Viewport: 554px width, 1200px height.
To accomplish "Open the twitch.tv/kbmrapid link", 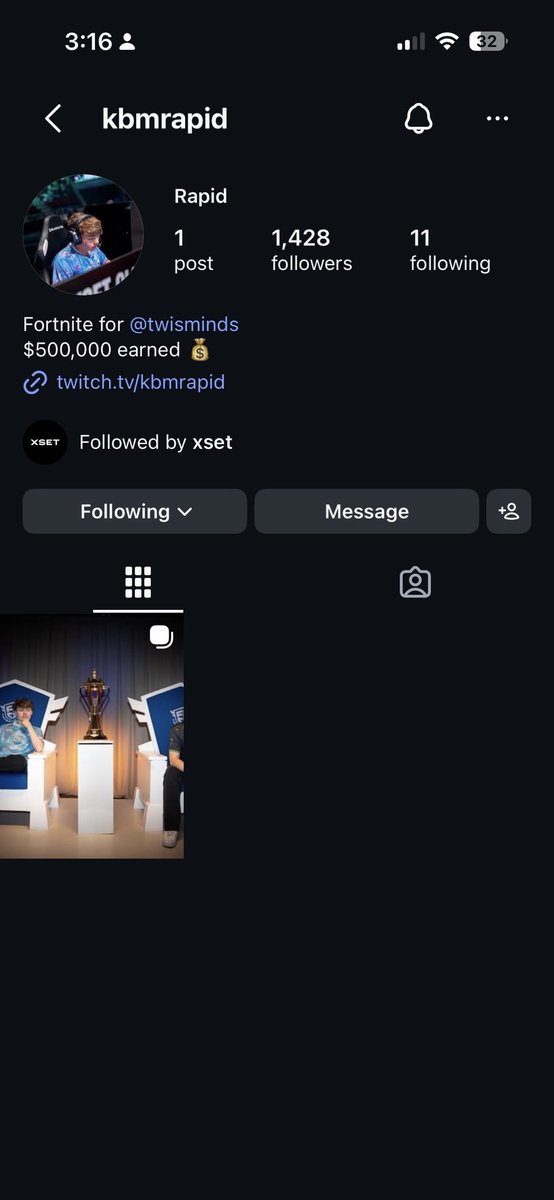I will pos(140,382).
